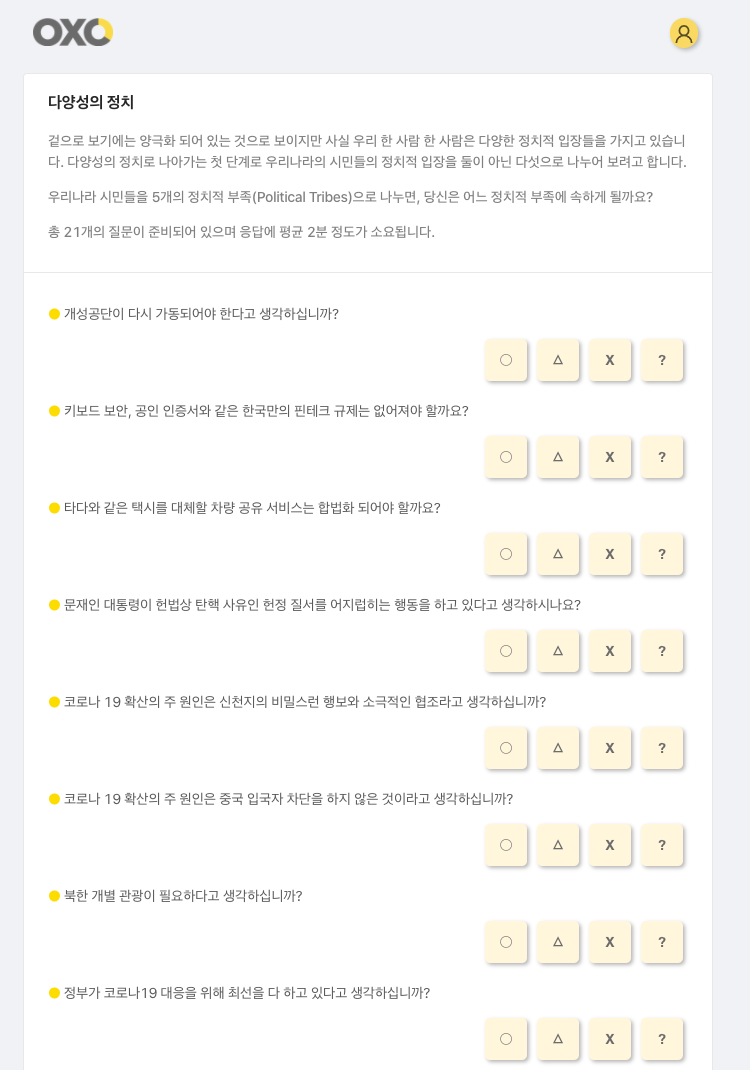Pick the triangle for 북한 개별 관광 question
The width and height of the screenshot is (750, 1070).
[558, 941]
